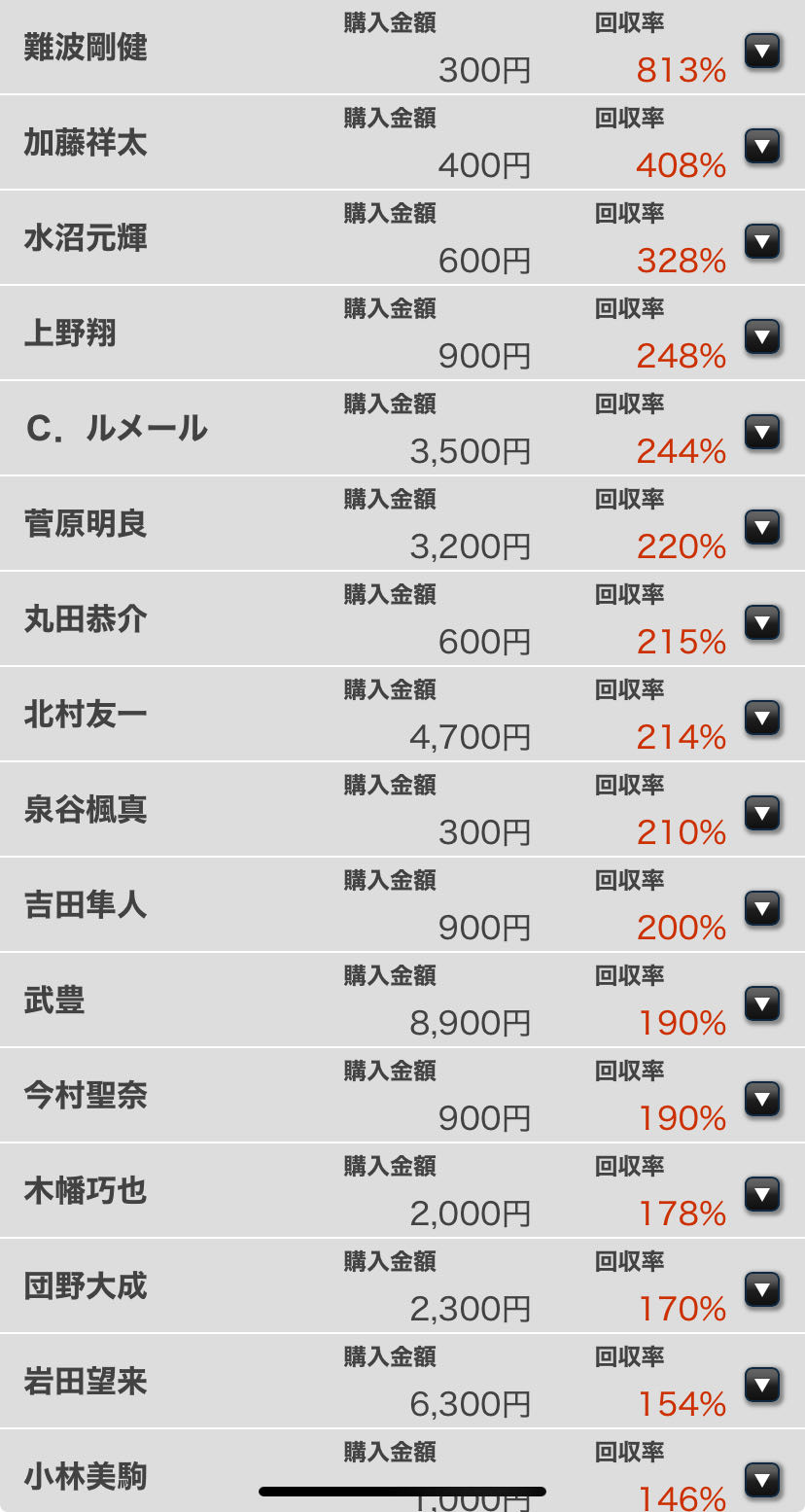Expand 武豊's recovery rate details
Viewport: 805px width, 1512px height.
pos(762,1003)
